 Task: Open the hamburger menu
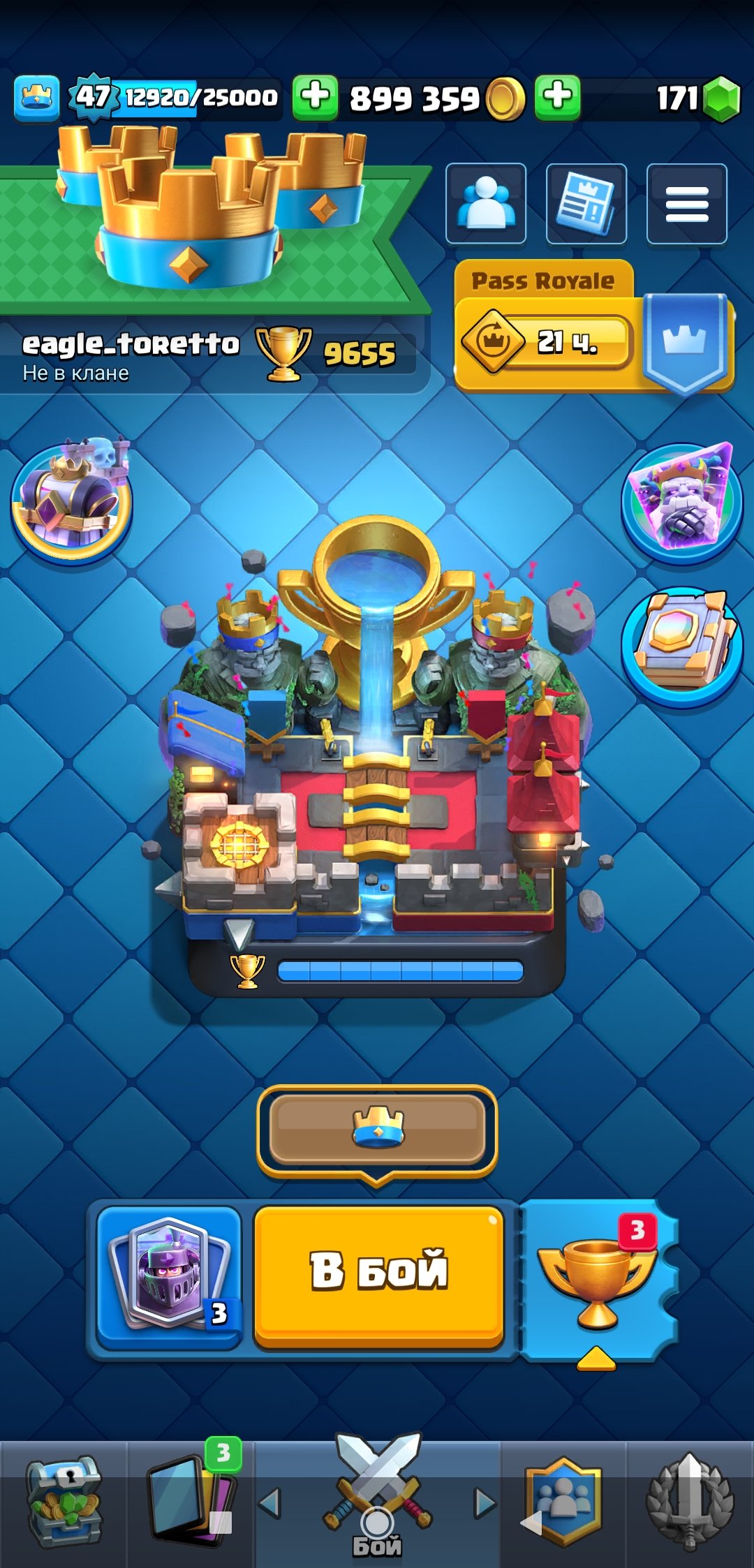(687, 203)
